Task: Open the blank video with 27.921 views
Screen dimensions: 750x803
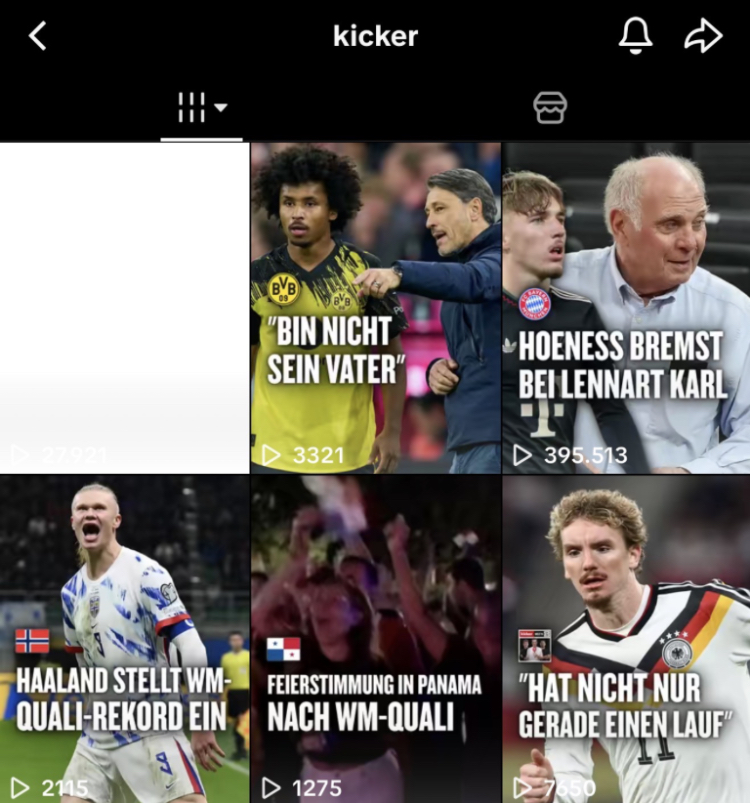Action: [124, 308]
